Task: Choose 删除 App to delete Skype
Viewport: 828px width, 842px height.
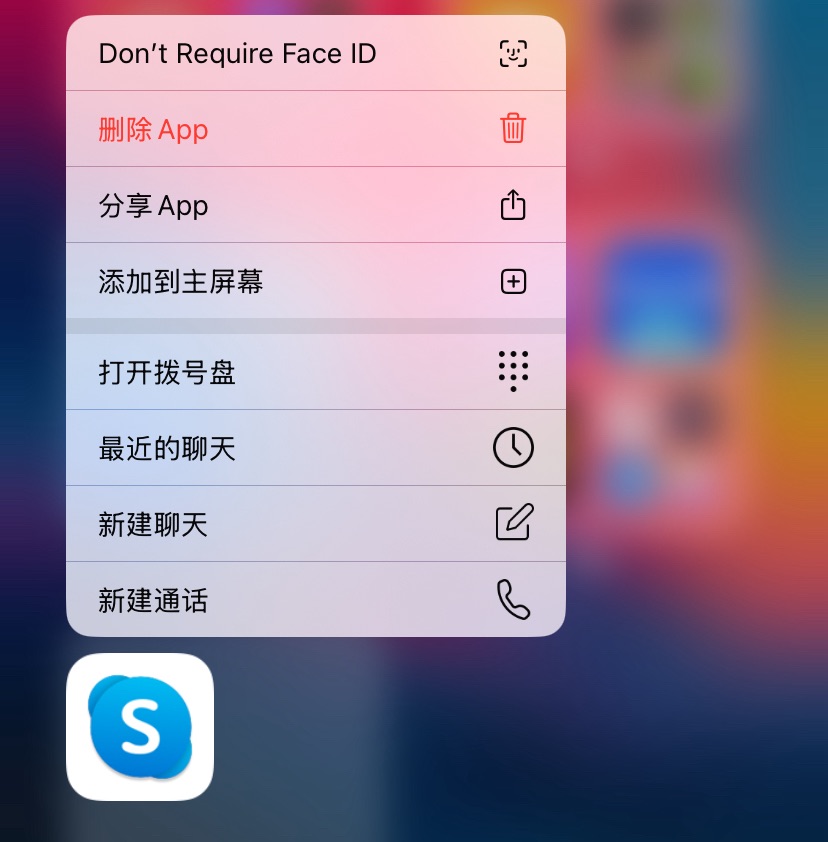Action: coord(315,129)
